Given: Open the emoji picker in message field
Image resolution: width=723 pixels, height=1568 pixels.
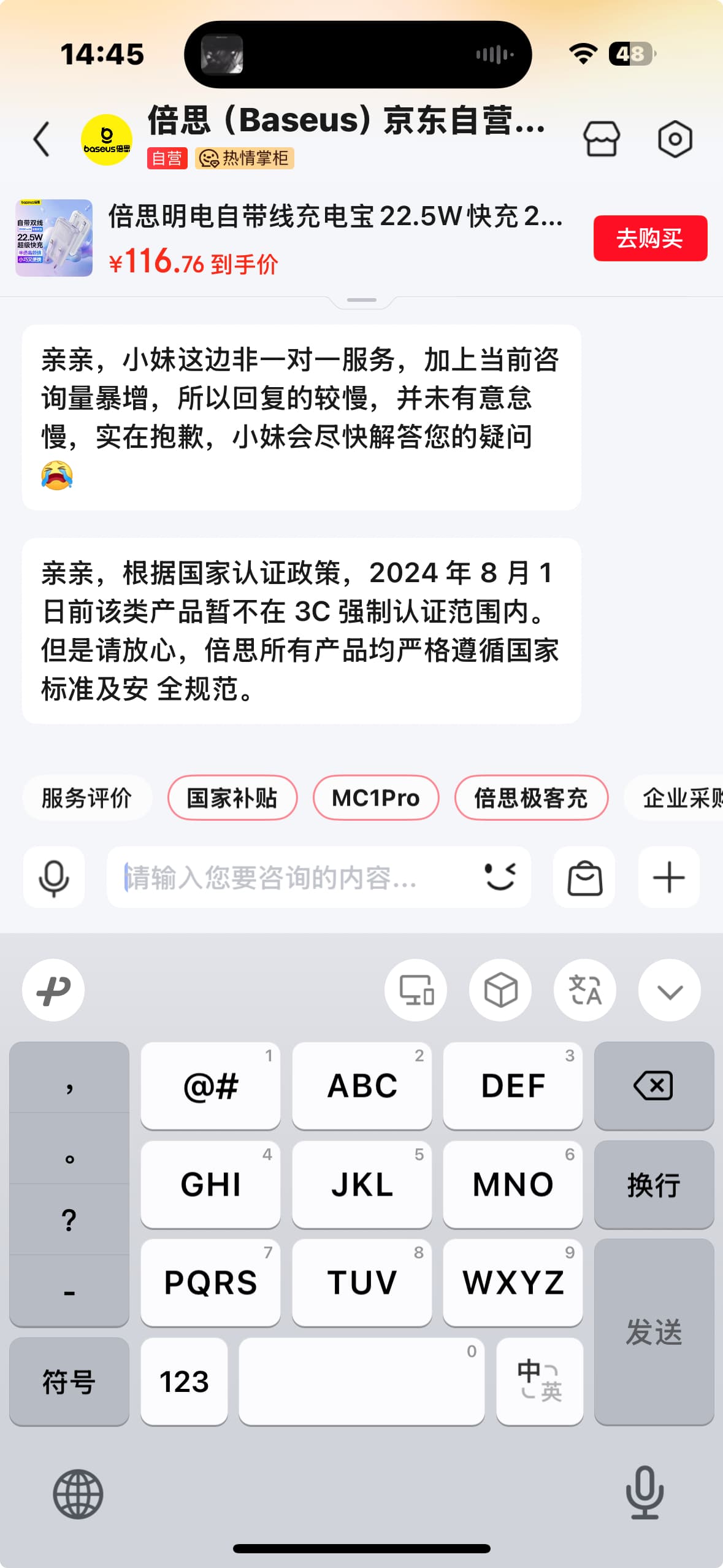Looking at the screenshot, I should pyautogui.click(x=500, y=877).
